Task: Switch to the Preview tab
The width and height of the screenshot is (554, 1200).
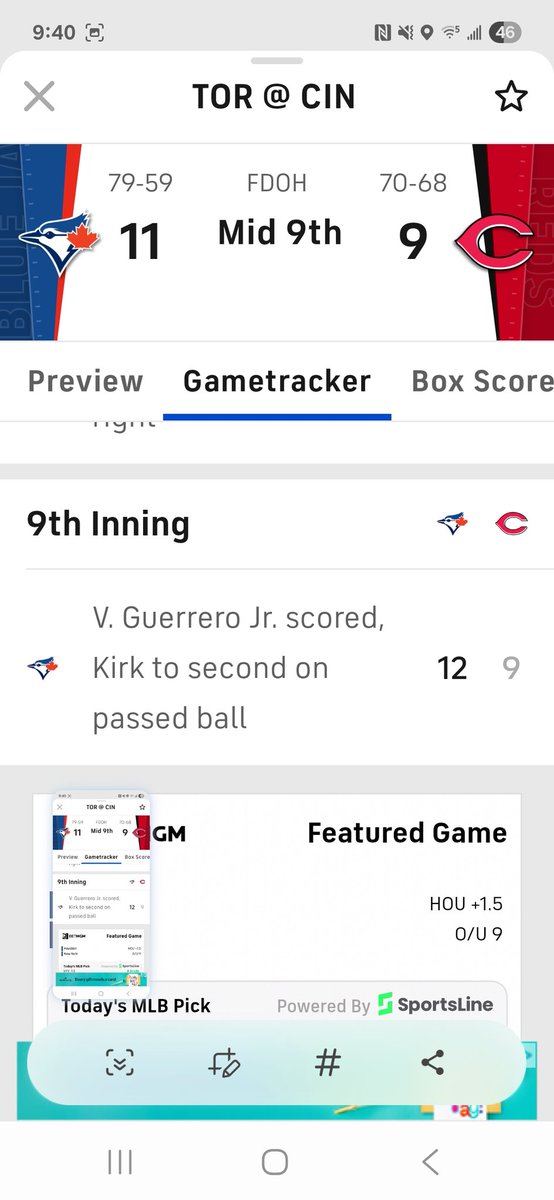Action: 86,381
